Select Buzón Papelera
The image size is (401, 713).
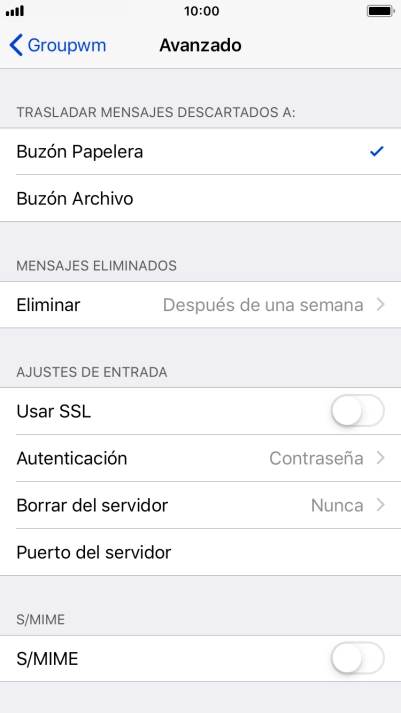[200, 151]
